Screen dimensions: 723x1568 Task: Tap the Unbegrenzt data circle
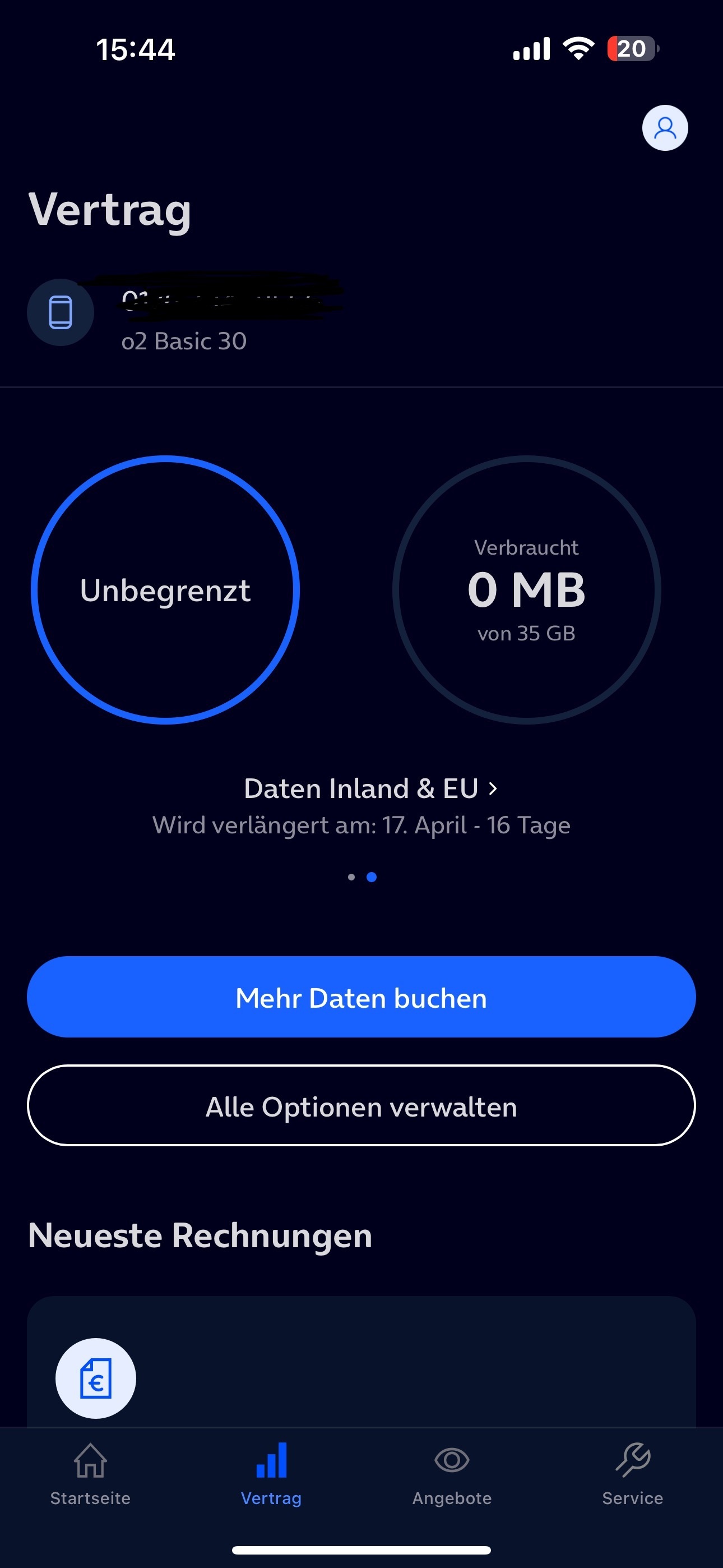[165, 590]
